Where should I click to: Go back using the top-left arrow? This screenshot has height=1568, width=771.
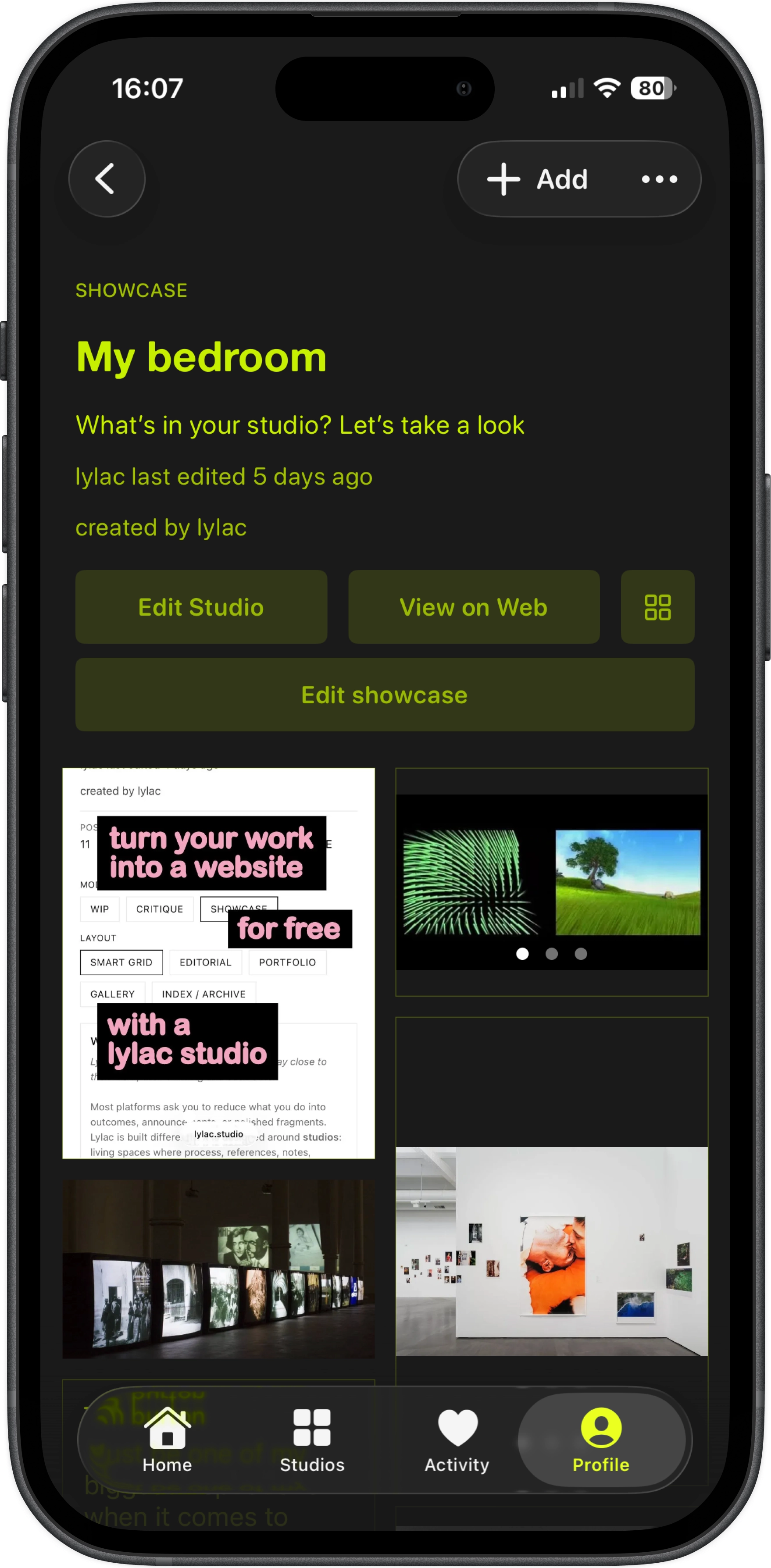tap(107, 179)
